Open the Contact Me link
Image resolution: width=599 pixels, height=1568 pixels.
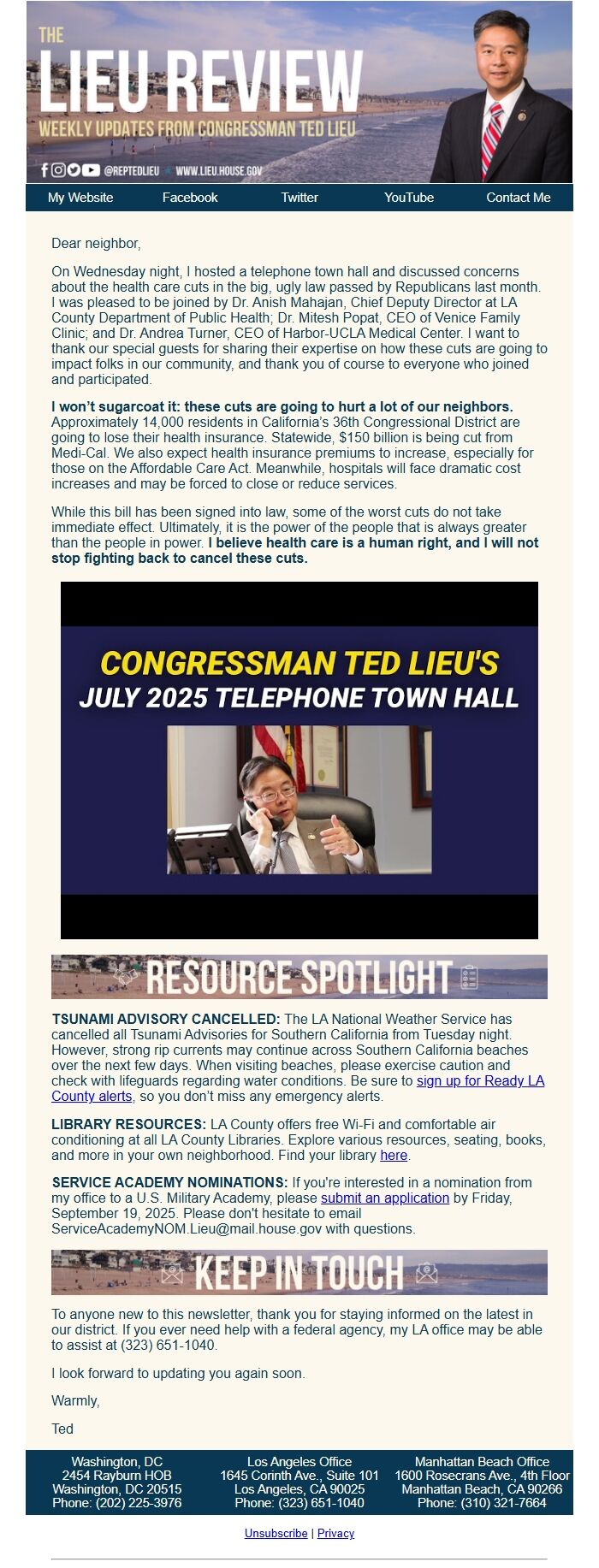519,198
